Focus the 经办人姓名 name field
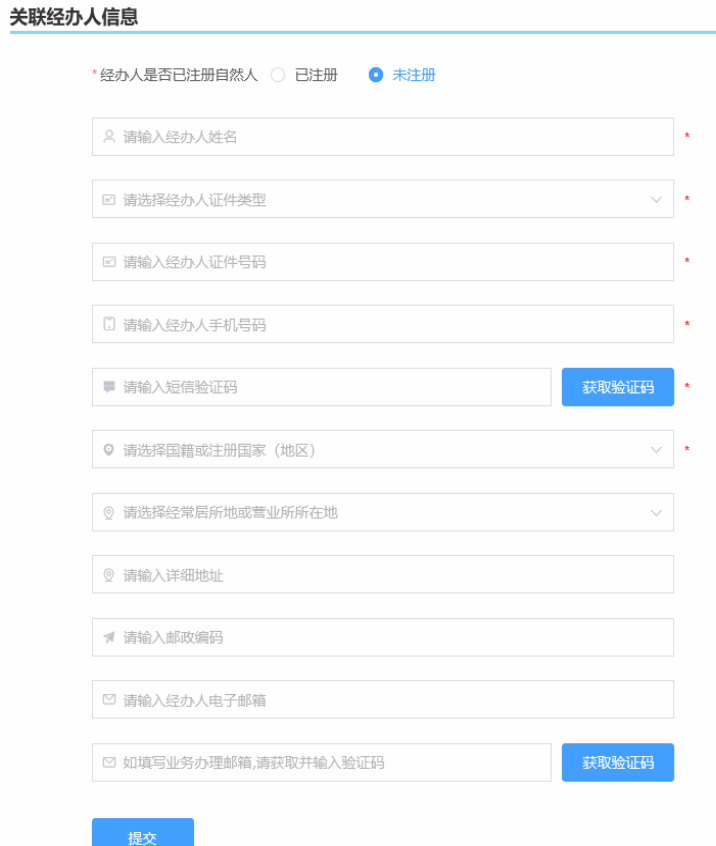 (x=382, y=137)
